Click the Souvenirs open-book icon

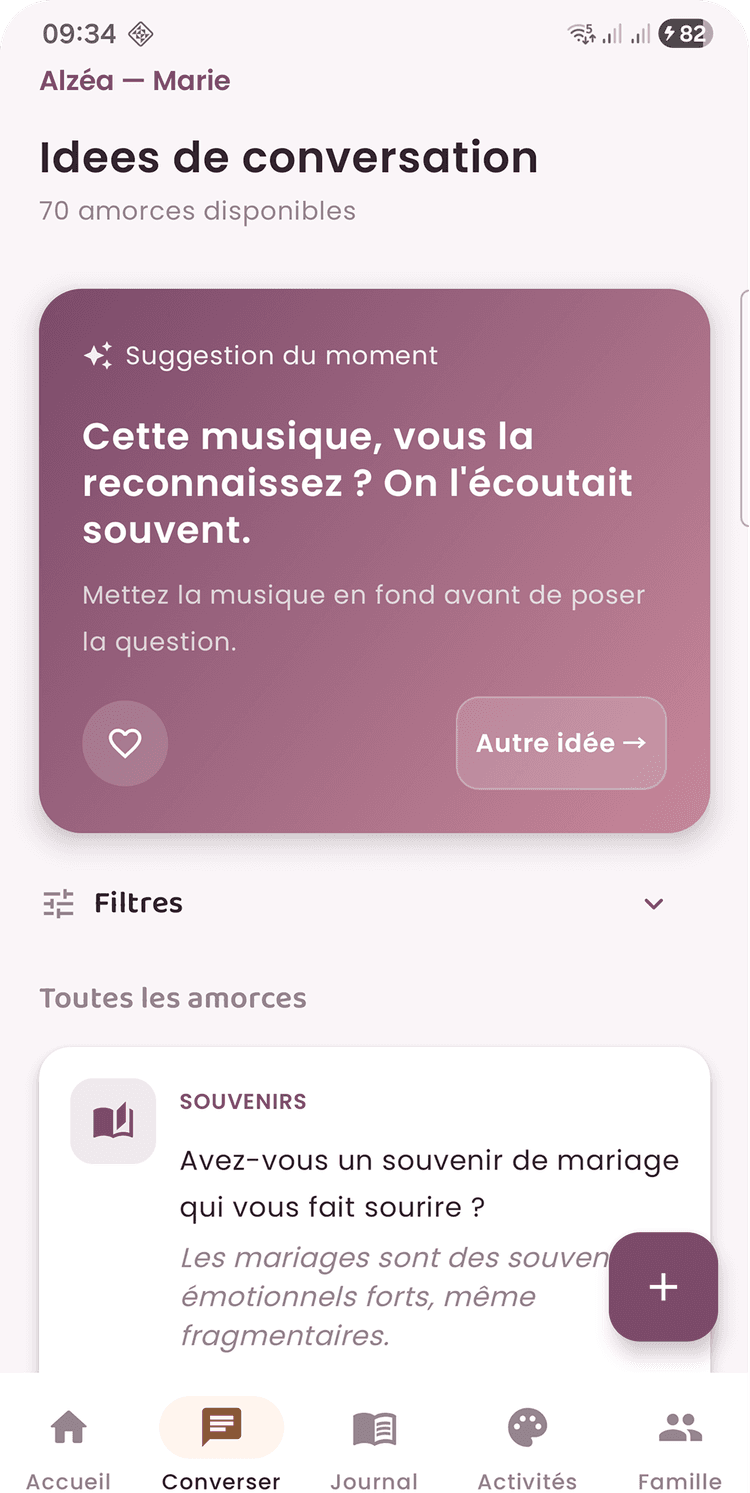113,1121
